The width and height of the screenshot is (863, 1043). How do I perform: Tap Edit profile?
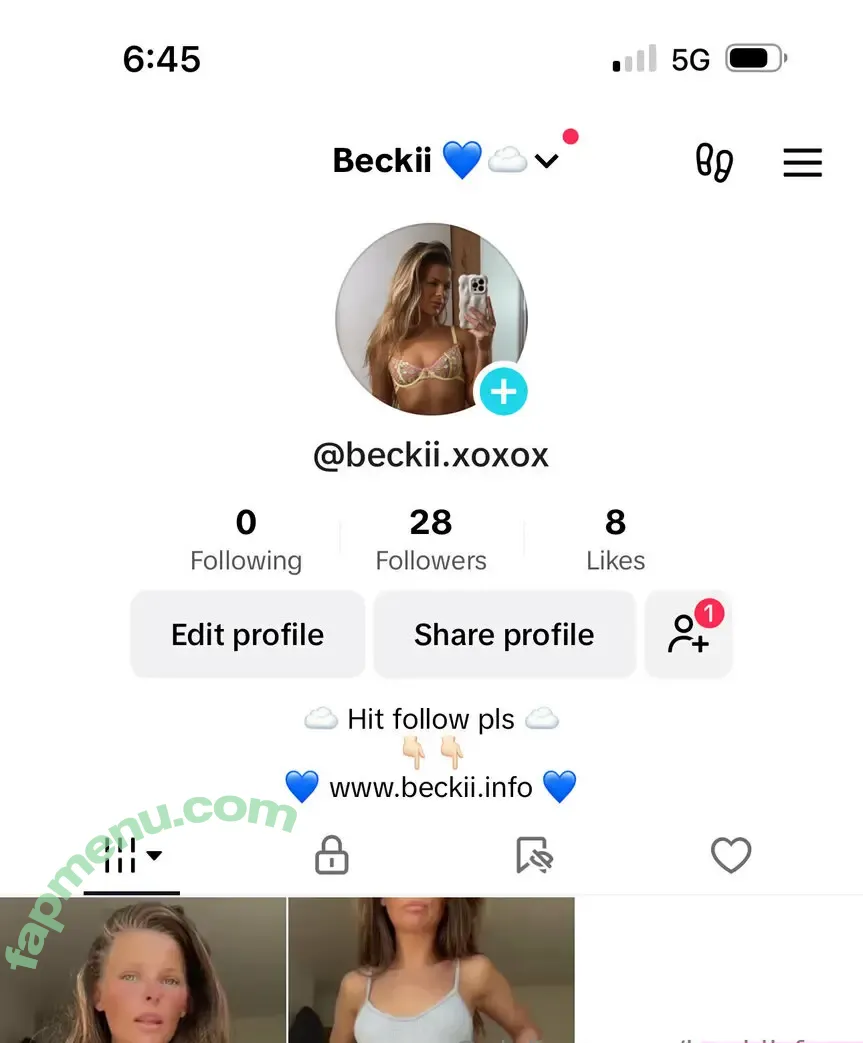[248, 634]
